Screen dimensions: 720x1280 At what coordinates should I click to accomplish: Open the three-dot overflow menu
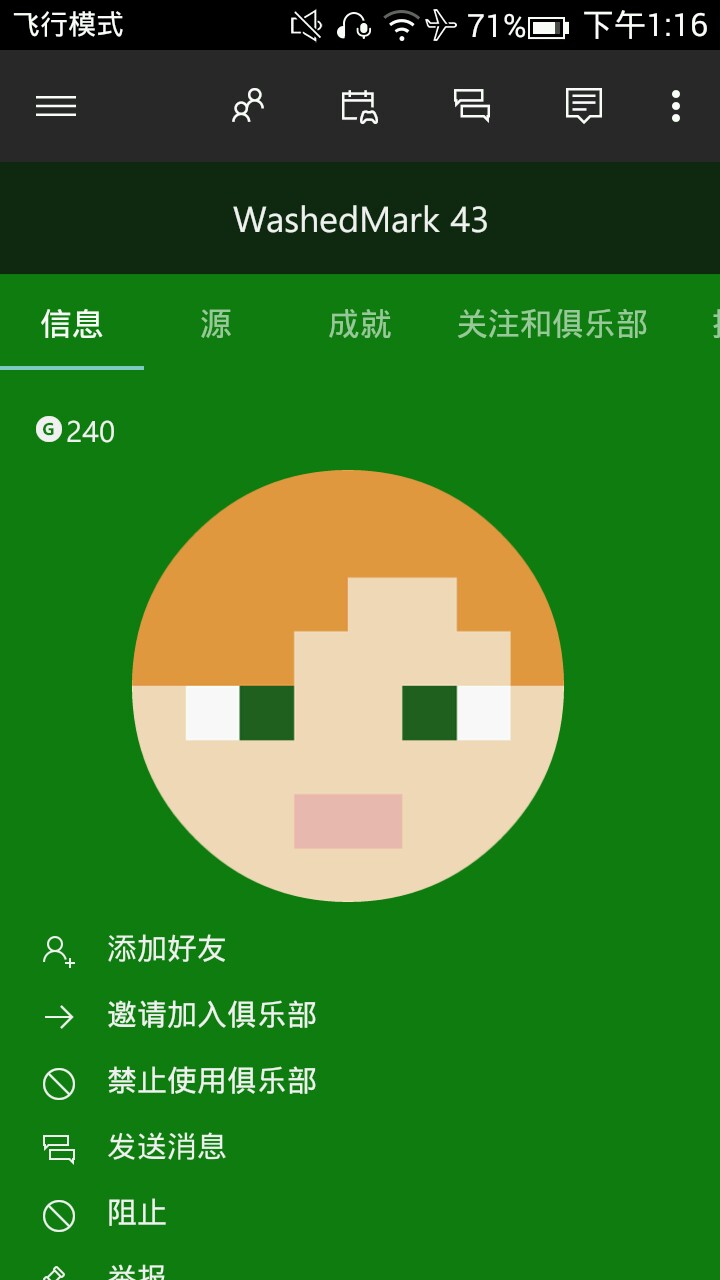click(676, 106)
